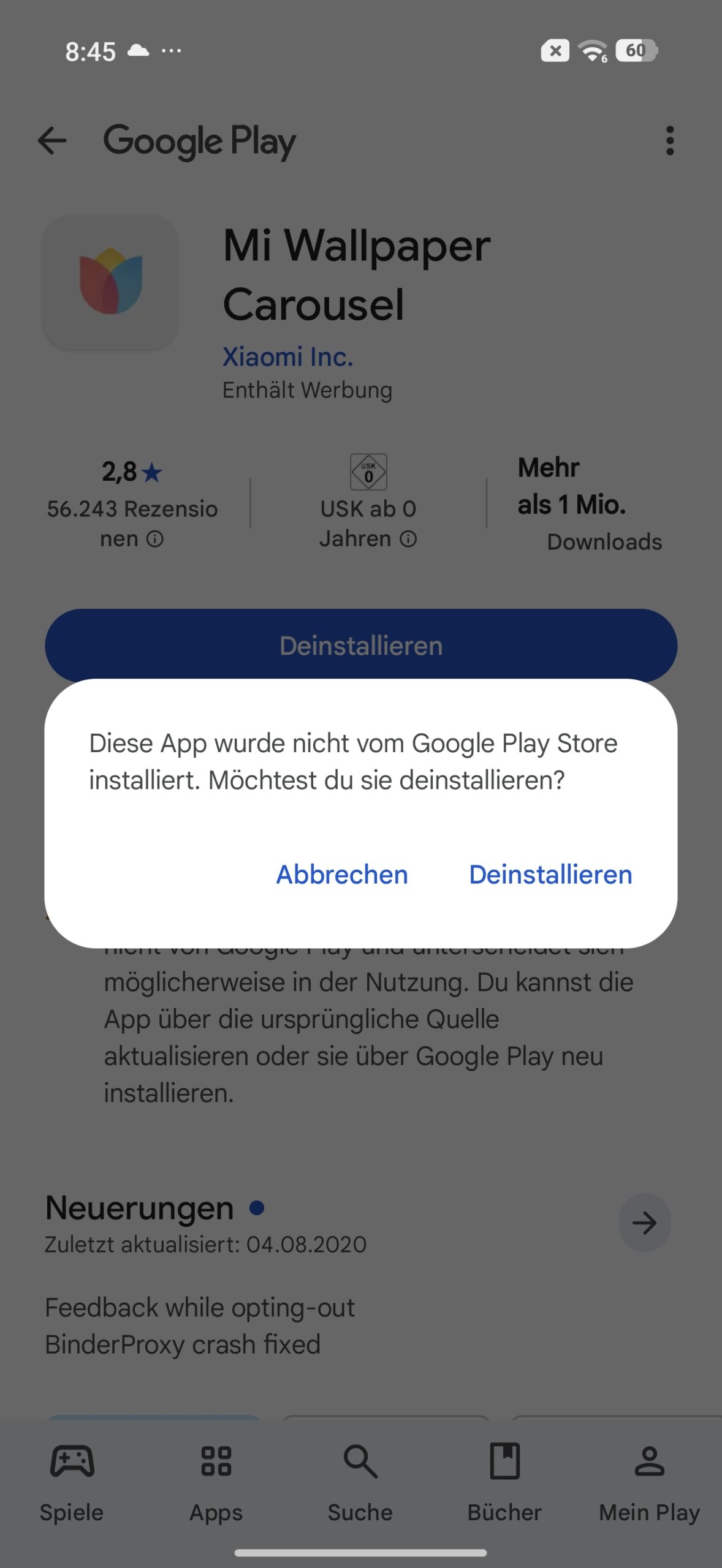Confirm Deinstallieren in the dialog
The width and height of the screenshot is (722, 1568).
pyautogui.click(x=550, y=874)
